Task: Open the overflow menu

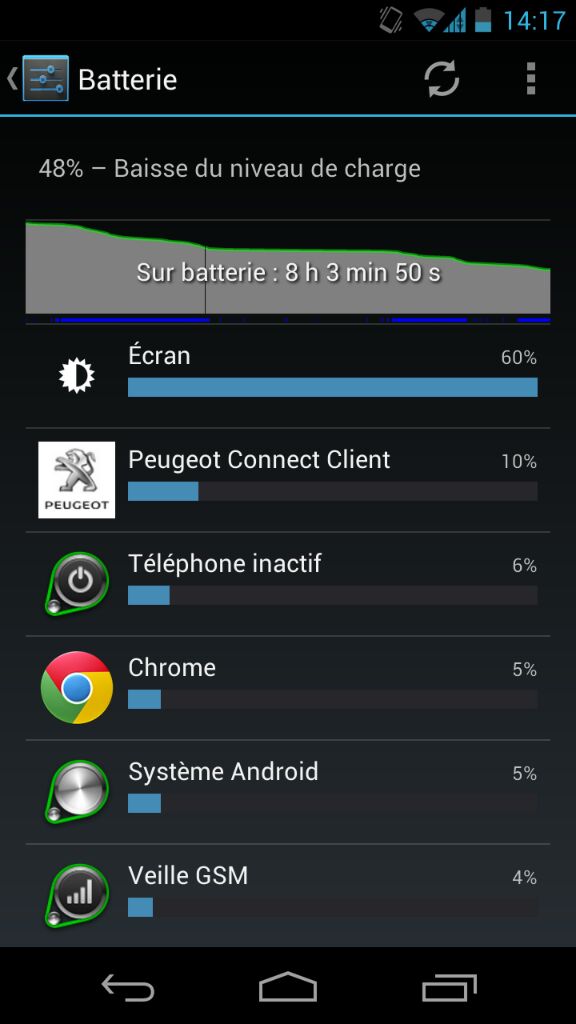Action: (531, 80)
